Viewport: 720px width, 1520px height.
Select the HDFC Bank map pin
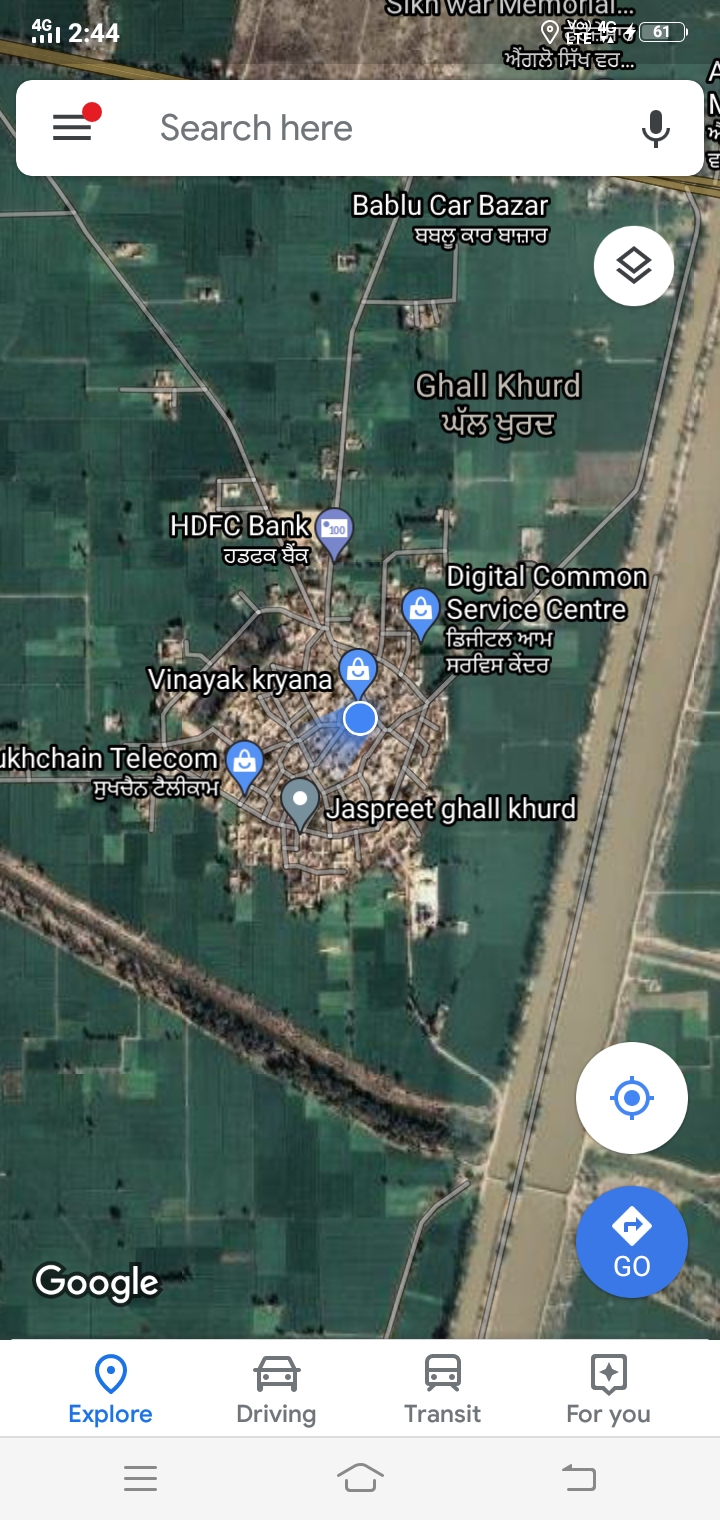334,530
